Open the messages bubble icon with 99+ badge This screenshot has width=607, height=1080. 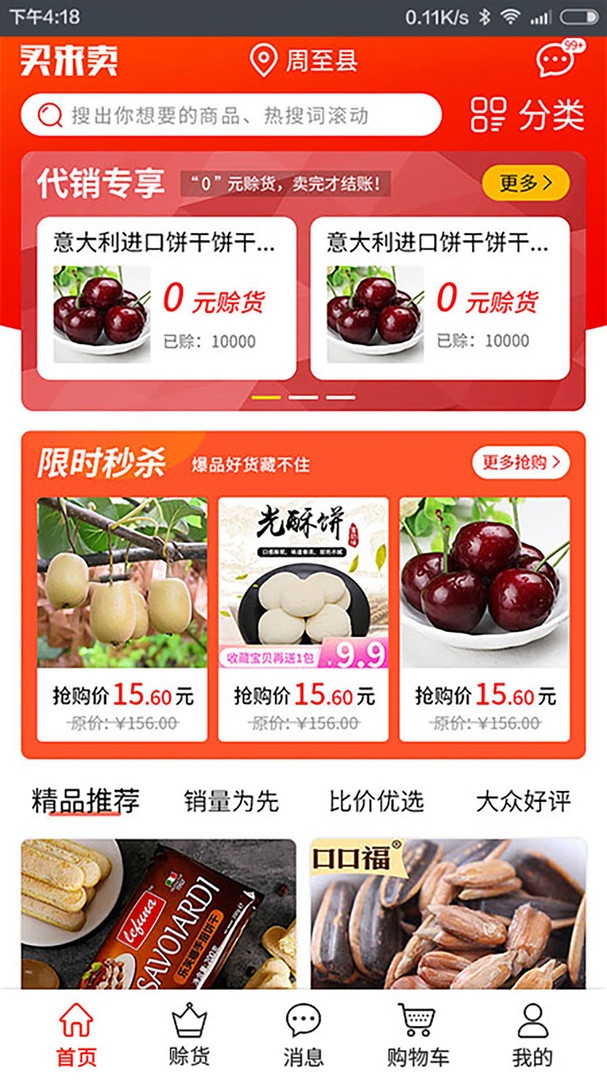coord(556,60)
